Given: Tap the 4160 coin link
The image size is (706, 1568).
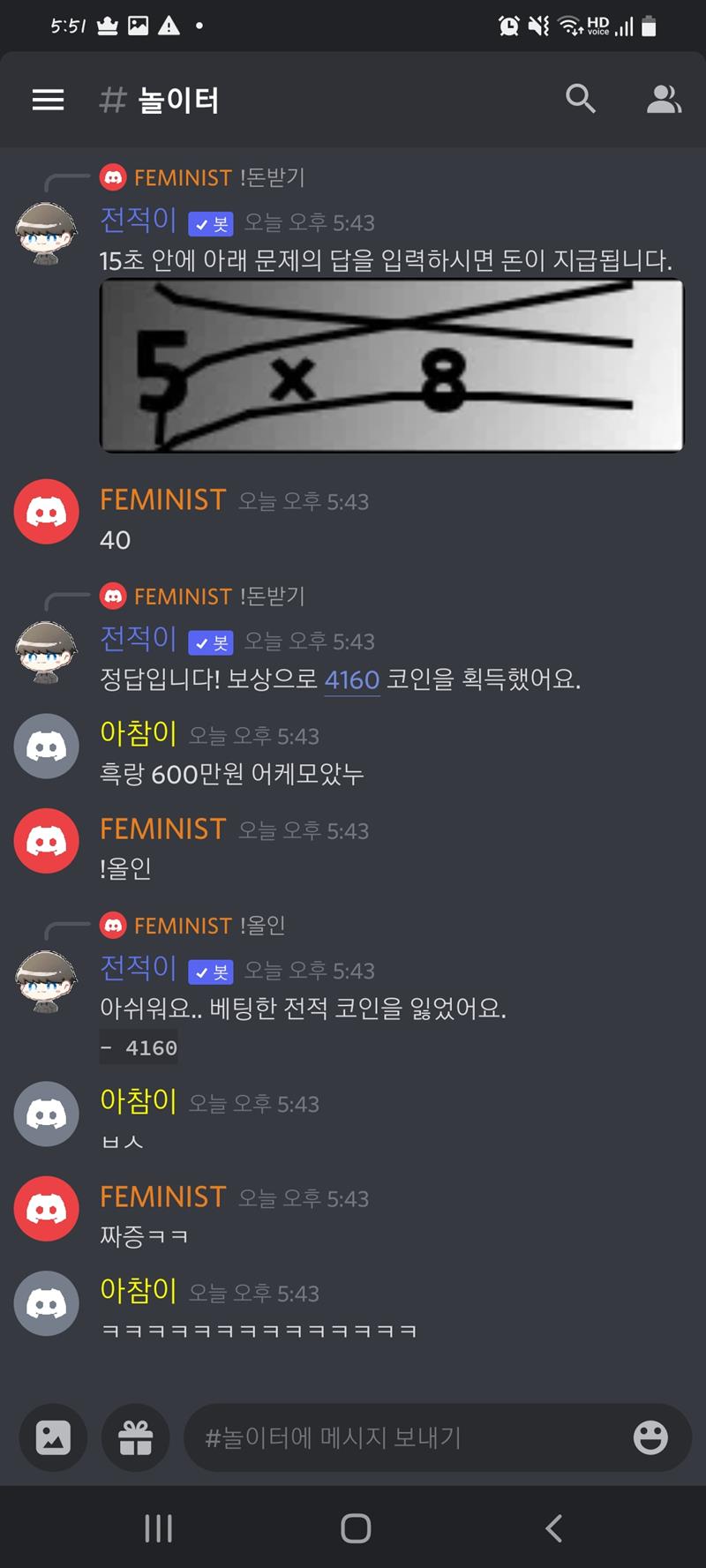Looking at the screenshot, I should [x=351, y=679].
